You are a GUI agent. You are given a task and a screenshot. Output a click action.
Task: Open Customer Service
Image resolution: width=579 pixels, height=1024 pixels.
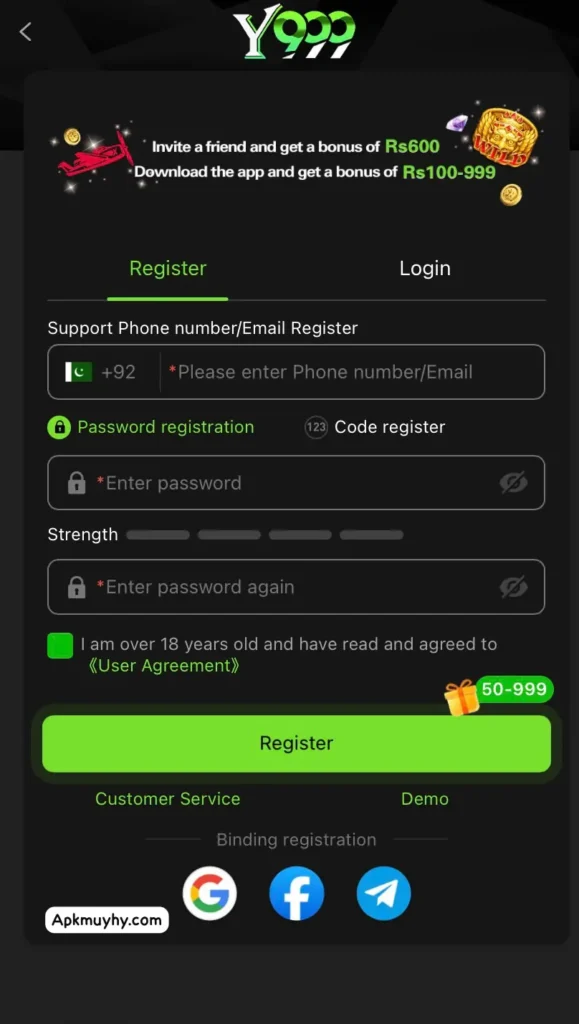(168, 799)
